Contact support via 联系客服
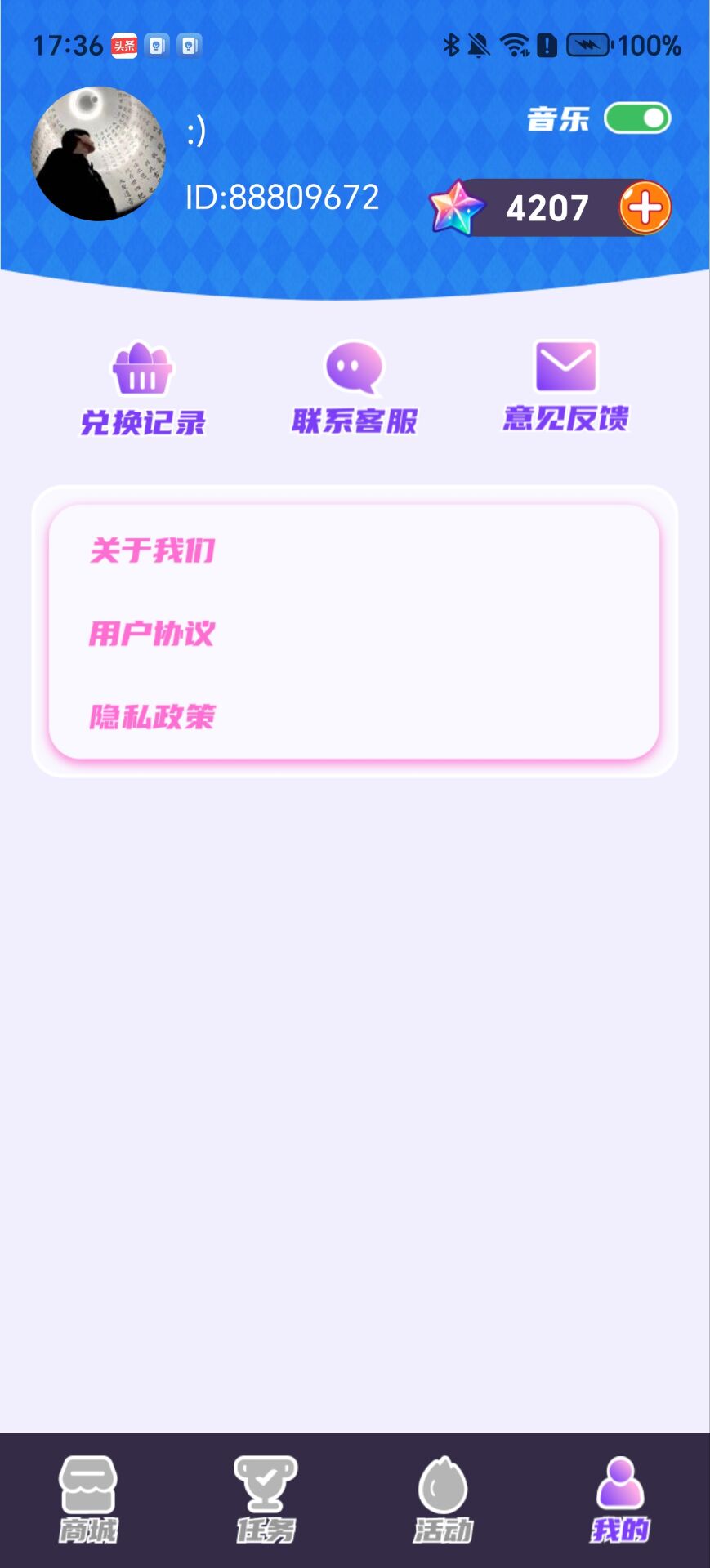 pyautogui.click(x=355, y=388)
